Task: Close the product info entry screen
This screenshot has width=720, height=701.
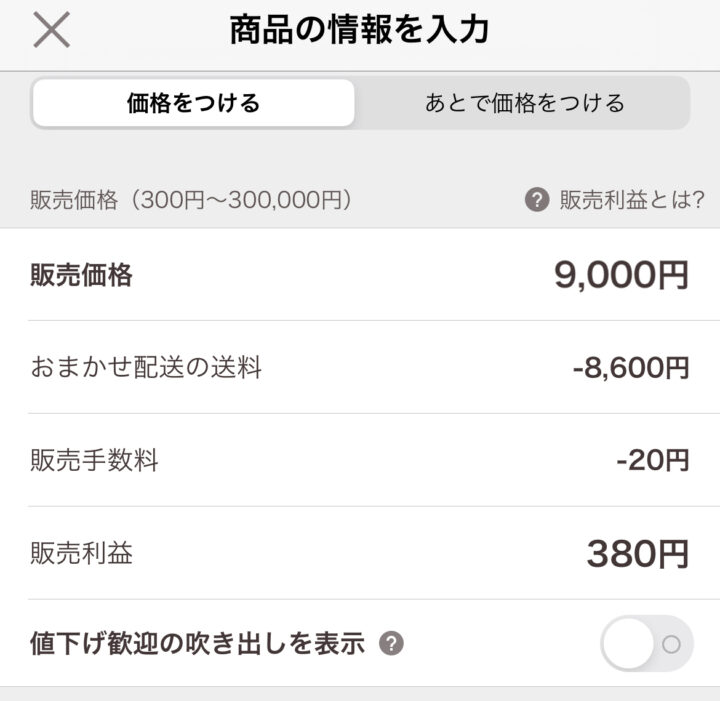Action: point(52,31)
